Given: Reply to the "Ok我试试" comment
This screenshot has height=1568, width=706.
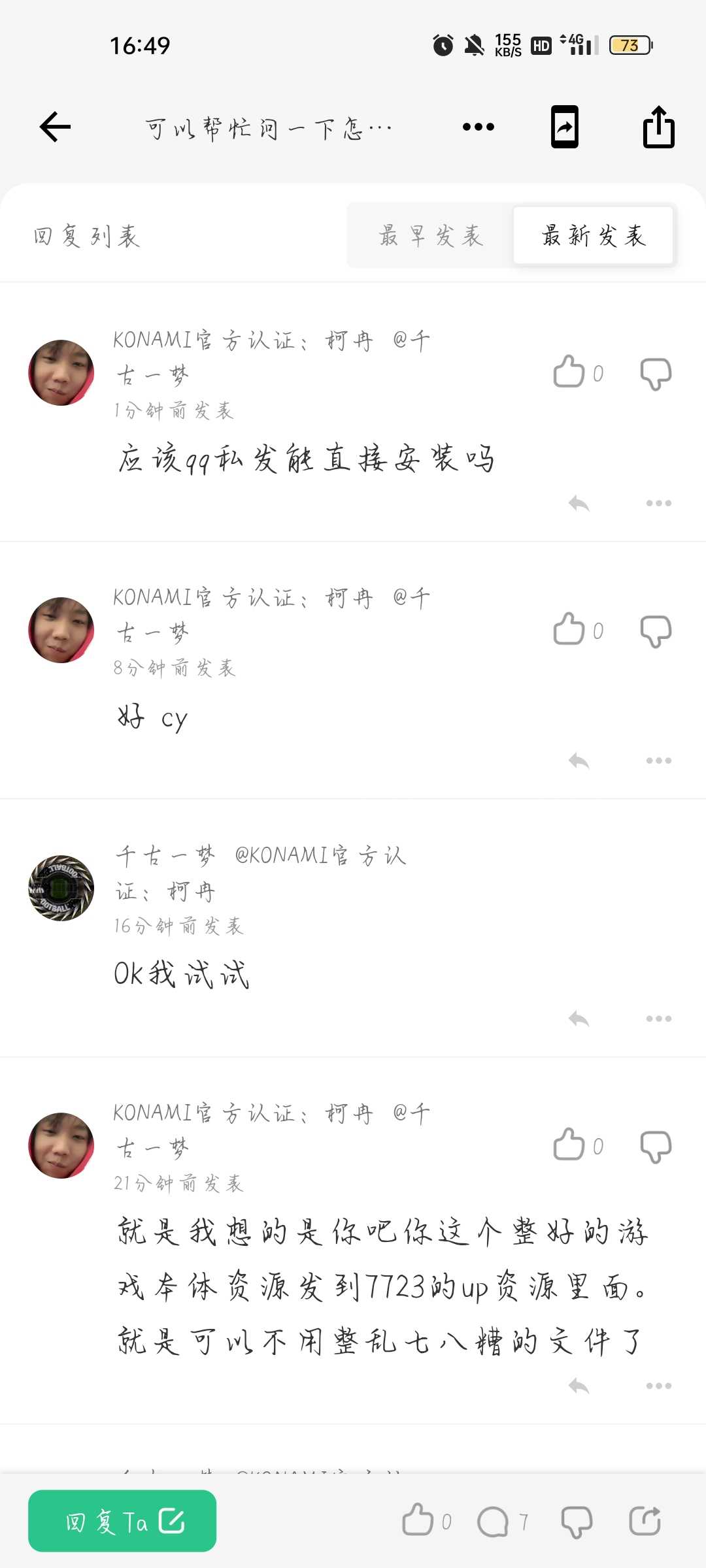Looking at the screenshot, I should [579, 1019].
